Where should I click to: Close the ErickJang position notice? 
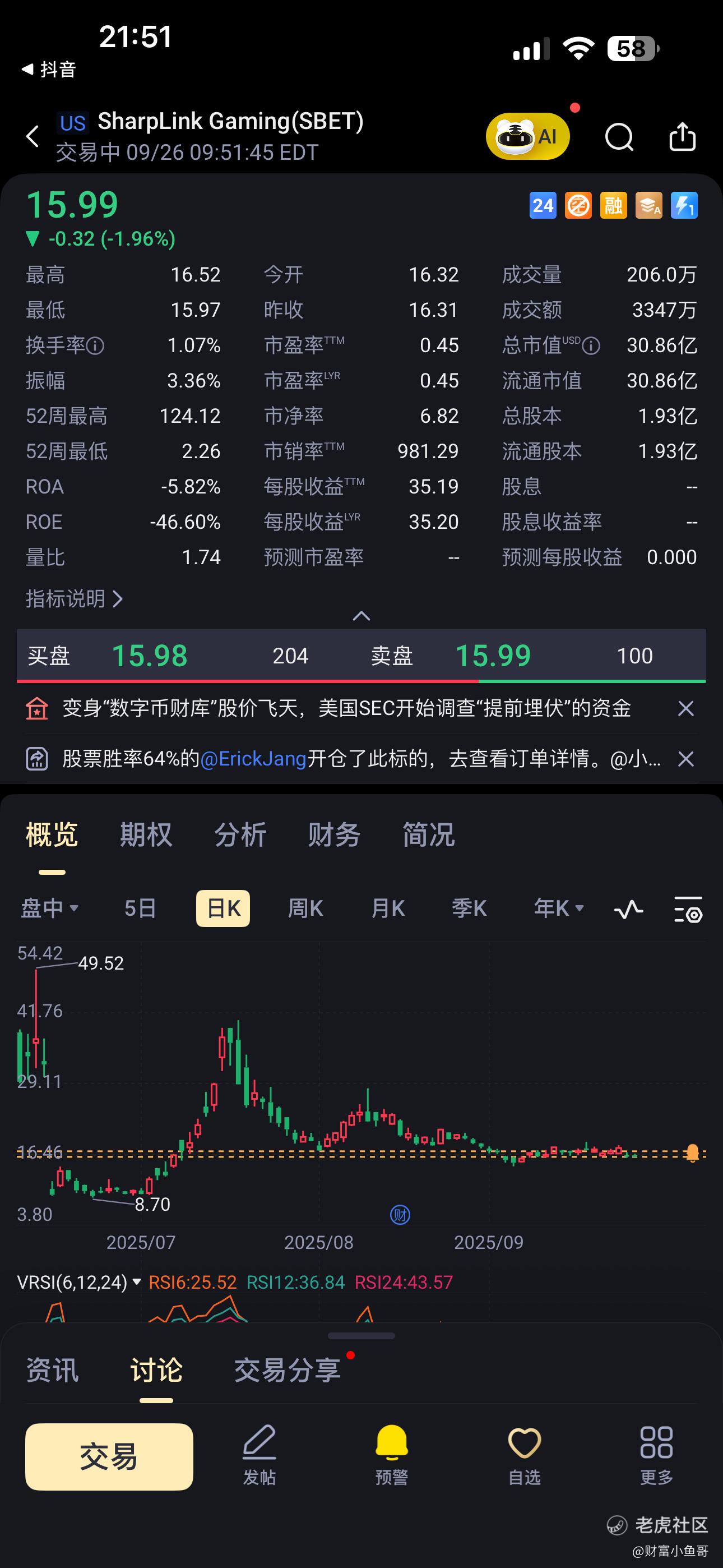tap(686, 759)
